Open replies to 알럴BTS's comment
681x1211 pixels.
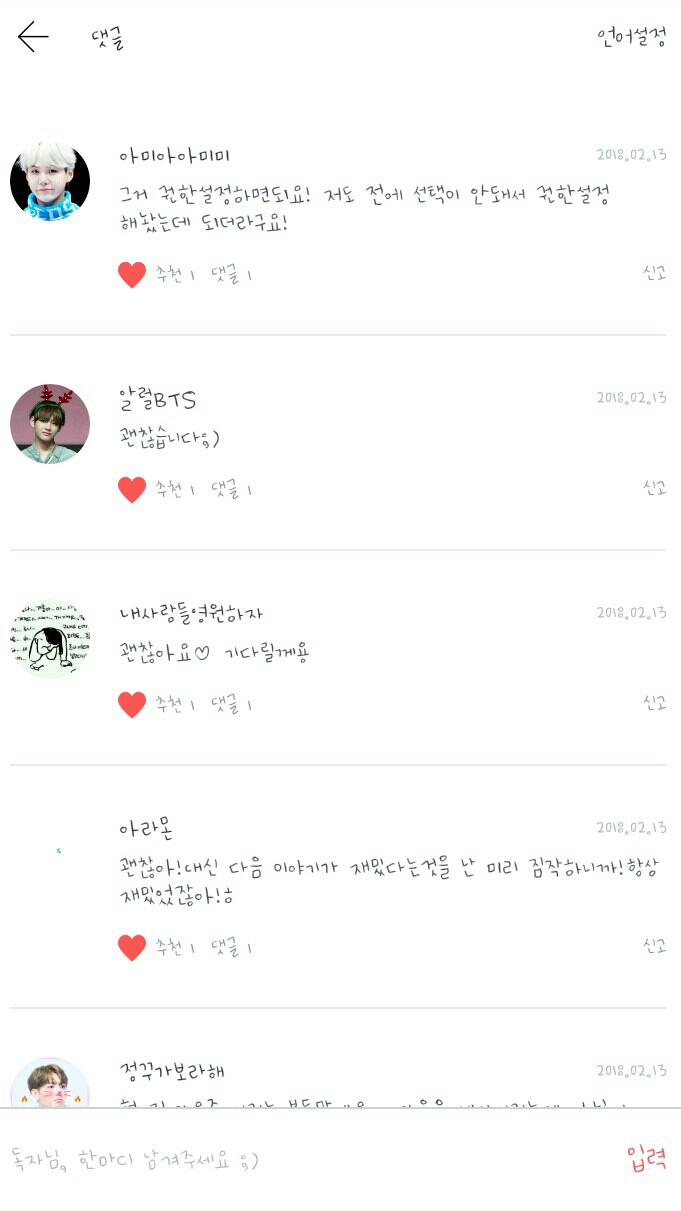[231, 490]
